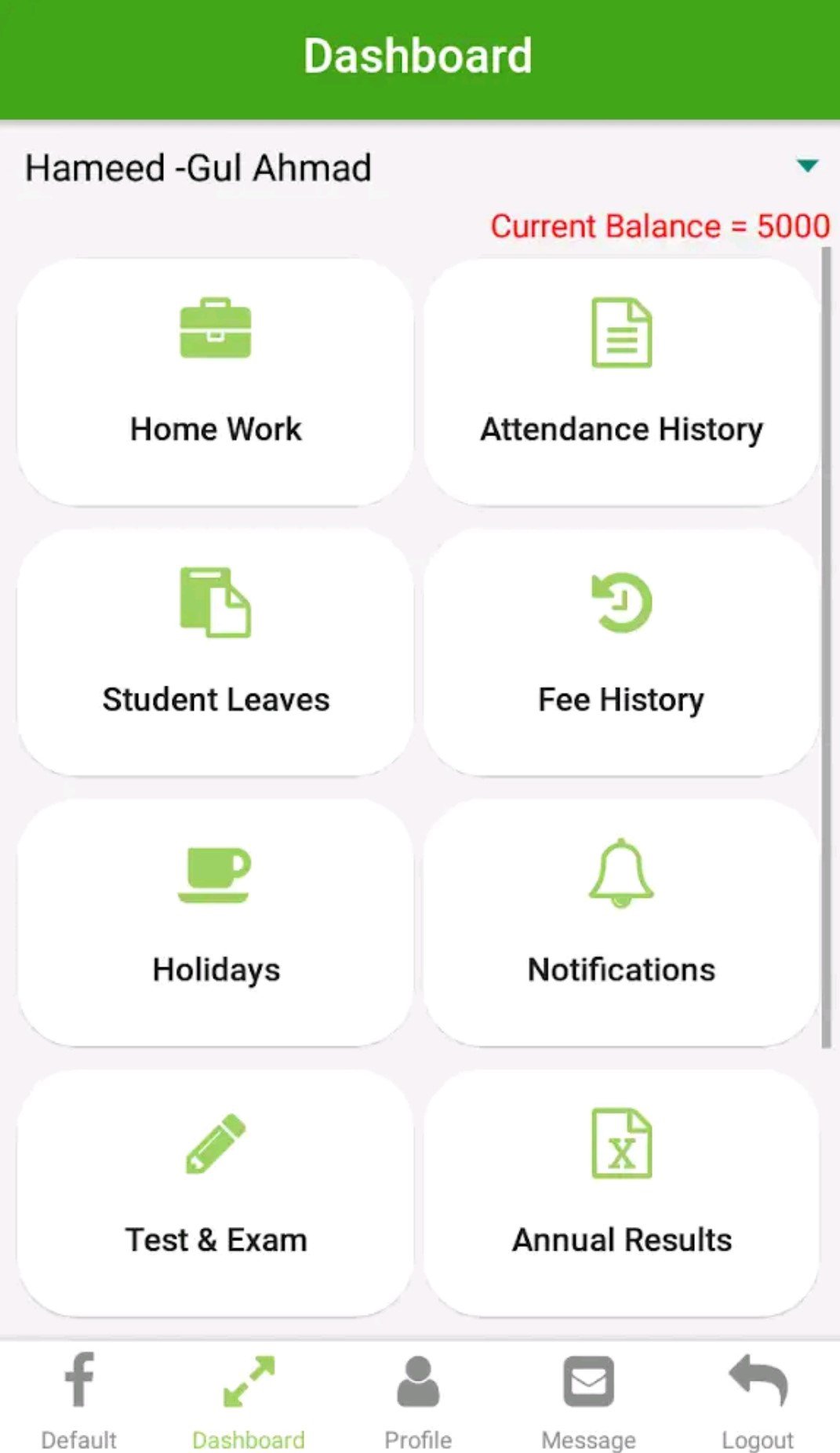Open the Annual Results spreadsheet icon

(621, 1143)
